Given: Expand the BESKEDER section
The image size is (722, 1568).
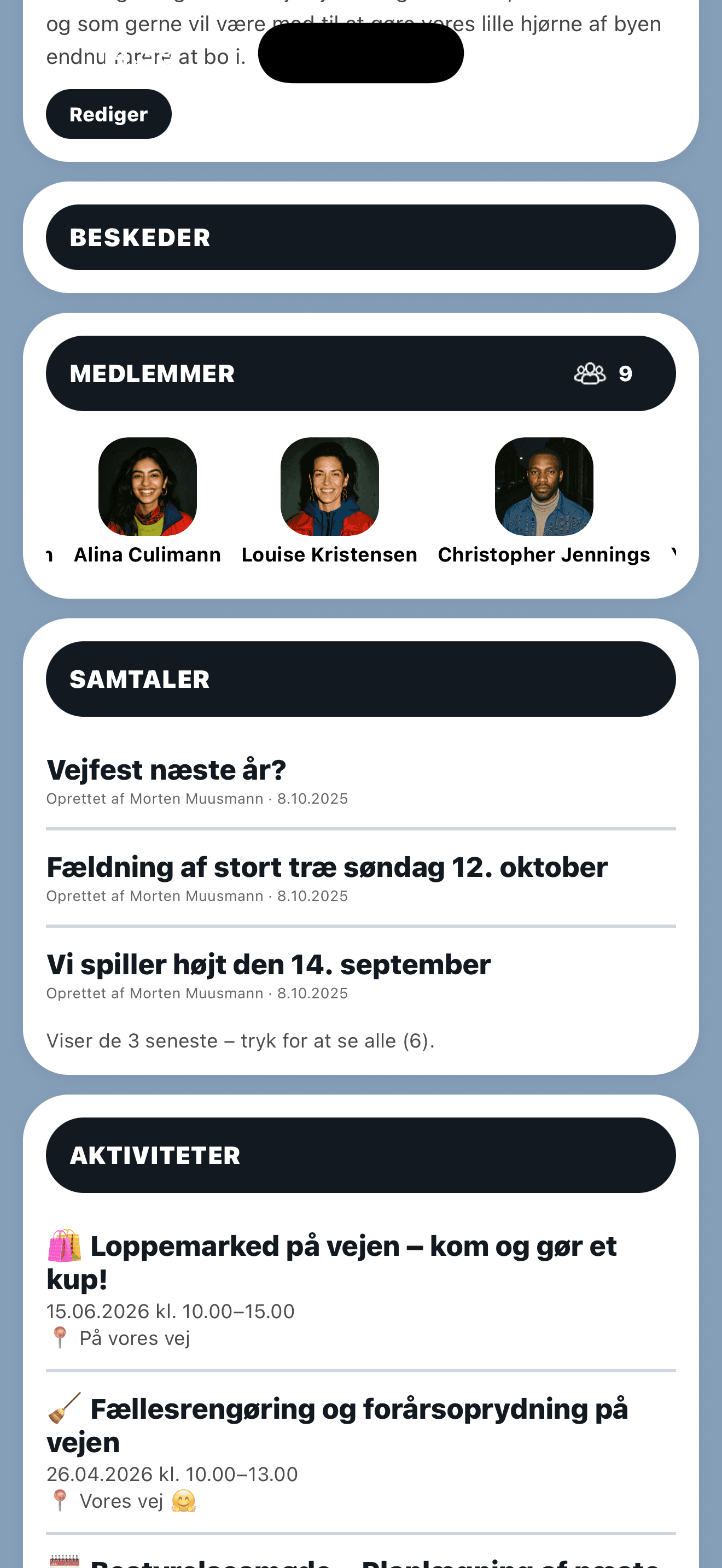Looking at the screenshot, I should [x=361, y=237].
